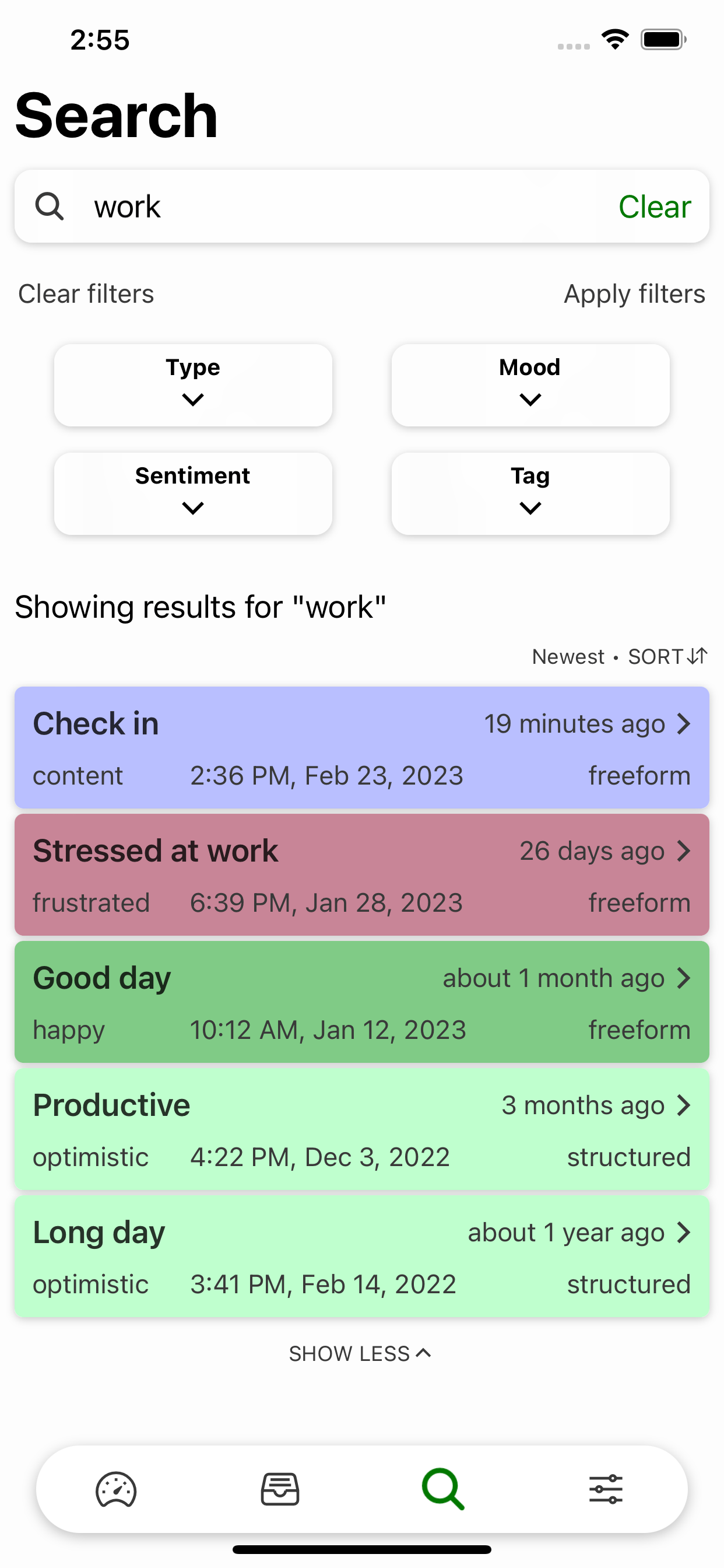Open the settings sliders tab
This screenshot has height=1568, width=724.
pyautogui.click(x=606, y=1489)
